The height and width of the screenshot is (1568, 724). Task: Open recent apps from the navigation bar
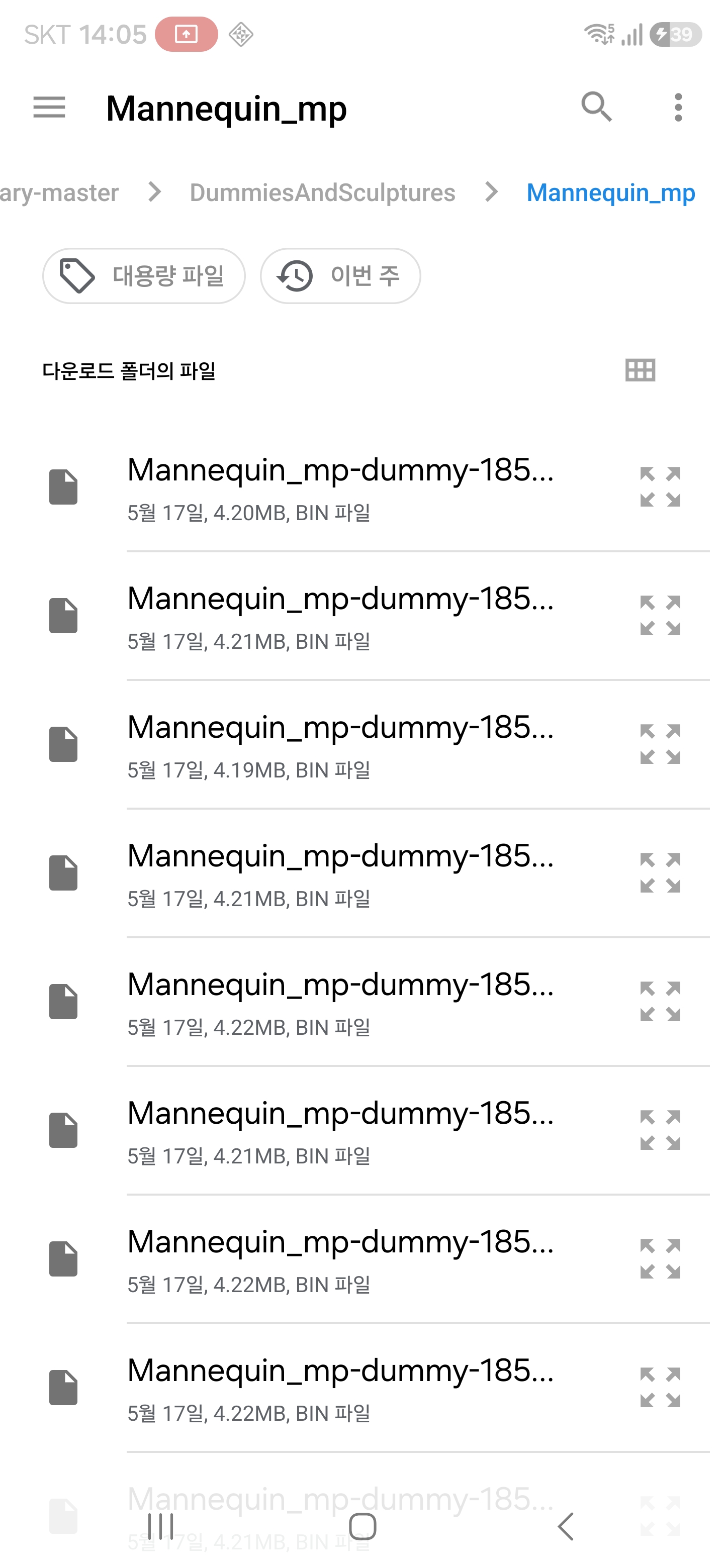click(x=161, y=1526)
